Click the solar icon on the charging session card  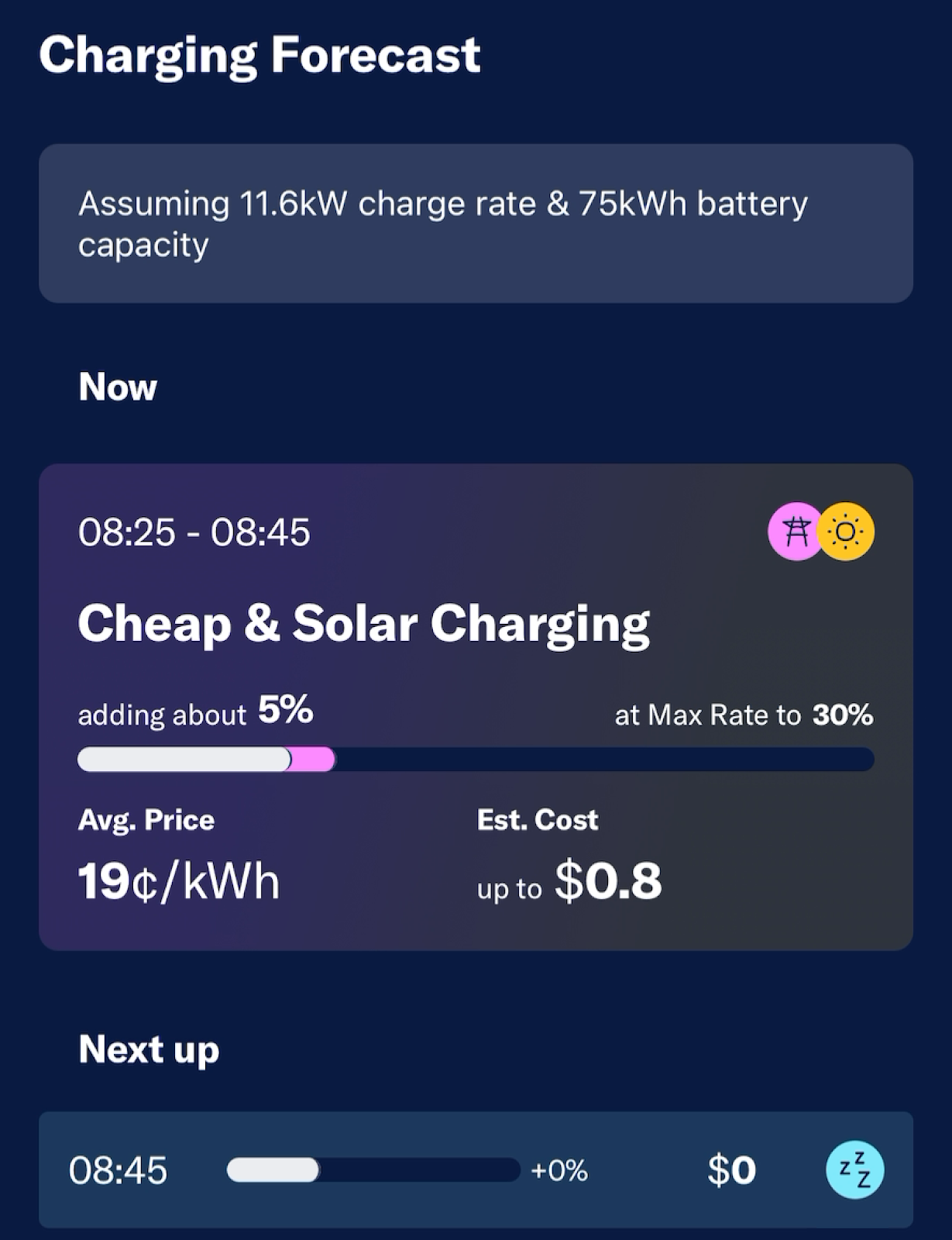(x=846, y=532)
